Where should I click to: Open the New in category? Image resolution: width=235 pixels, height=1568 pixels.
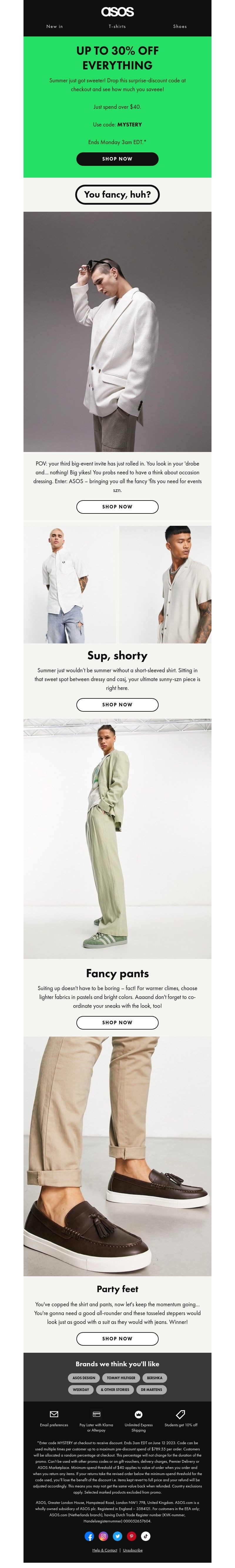pyautogui.click(x=55, y=26)
